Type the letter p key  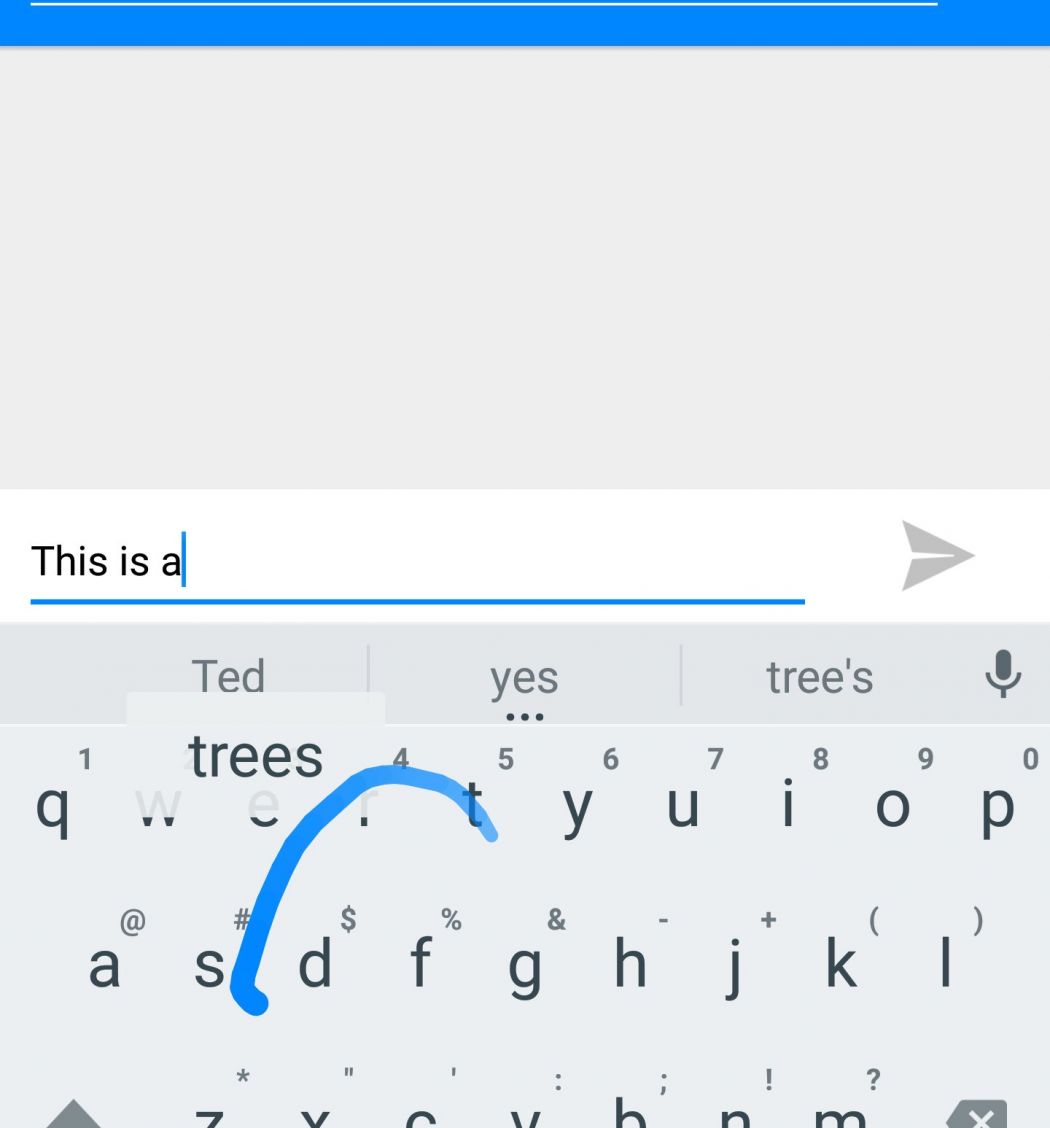996,805
